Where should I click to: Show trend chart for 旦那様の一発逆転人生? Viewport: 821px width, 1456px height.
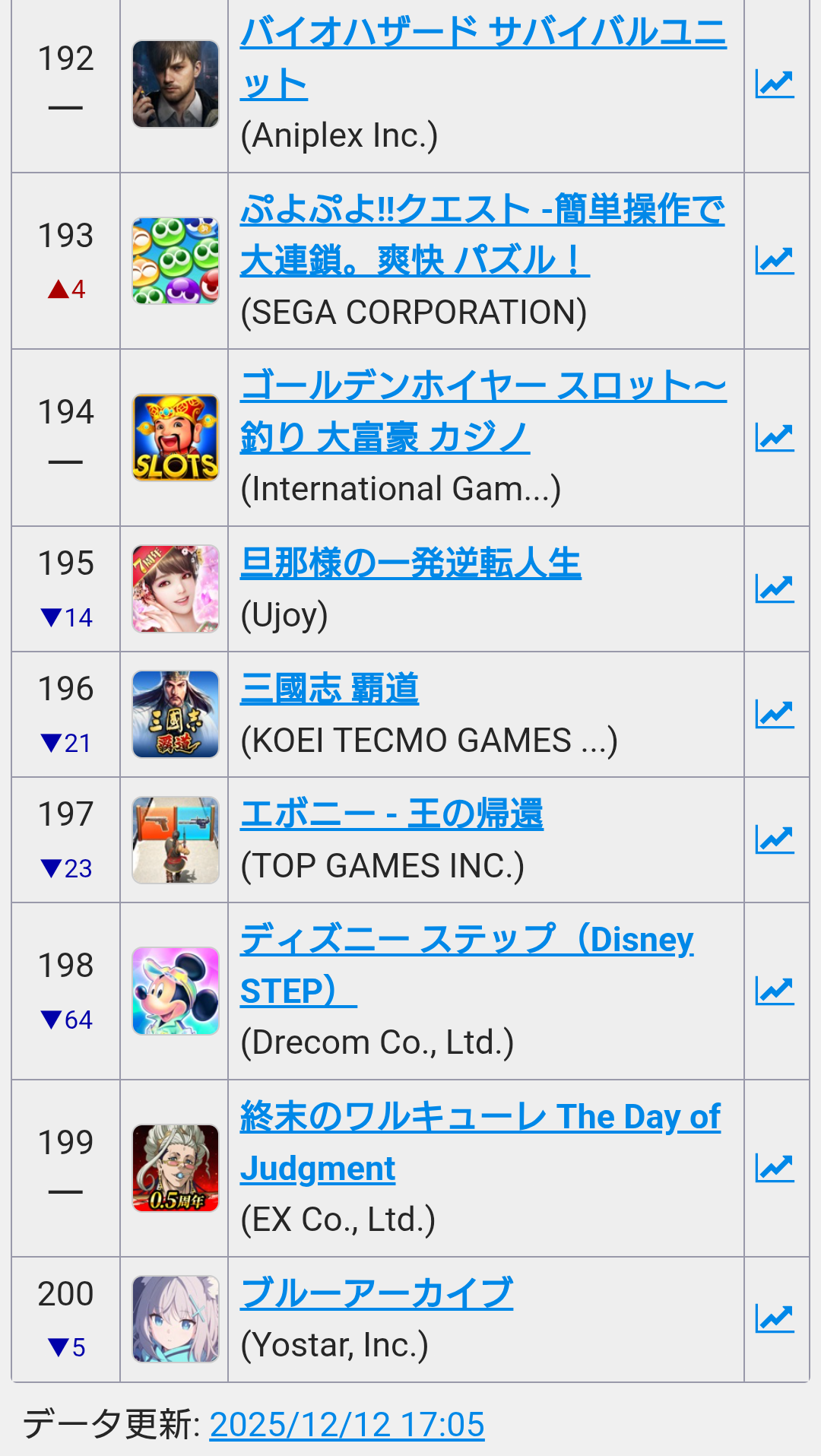point(775,588)
